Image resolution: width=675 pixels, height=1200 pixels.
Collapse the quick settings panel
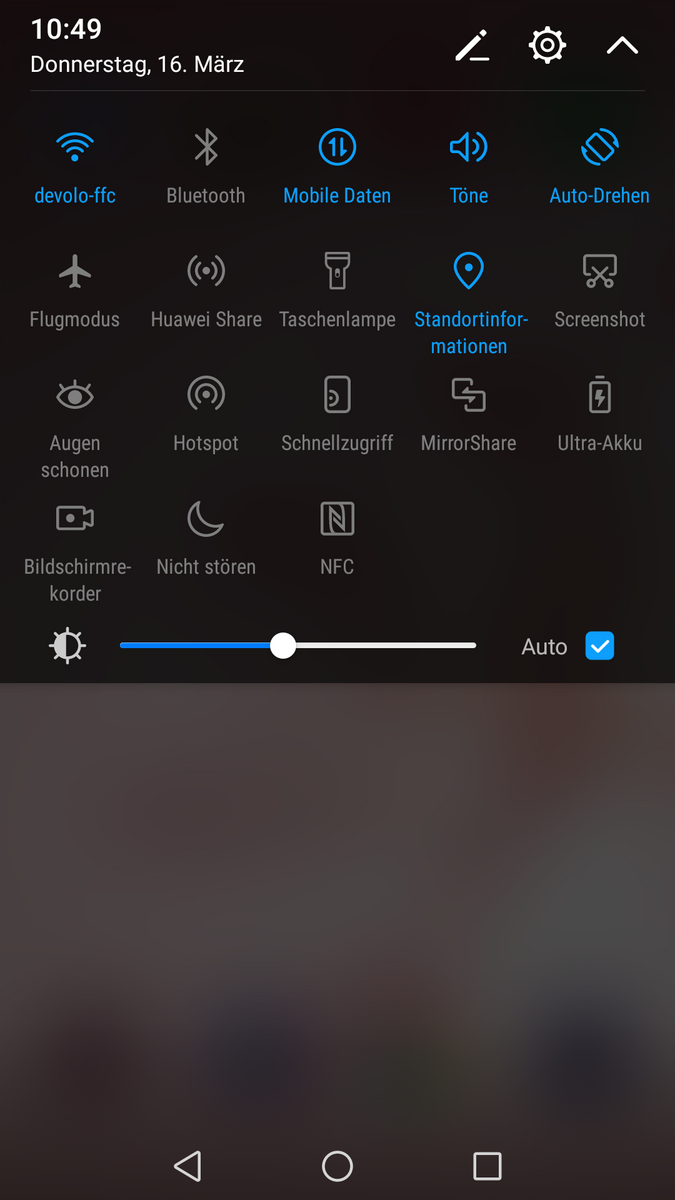click(622, 46)
